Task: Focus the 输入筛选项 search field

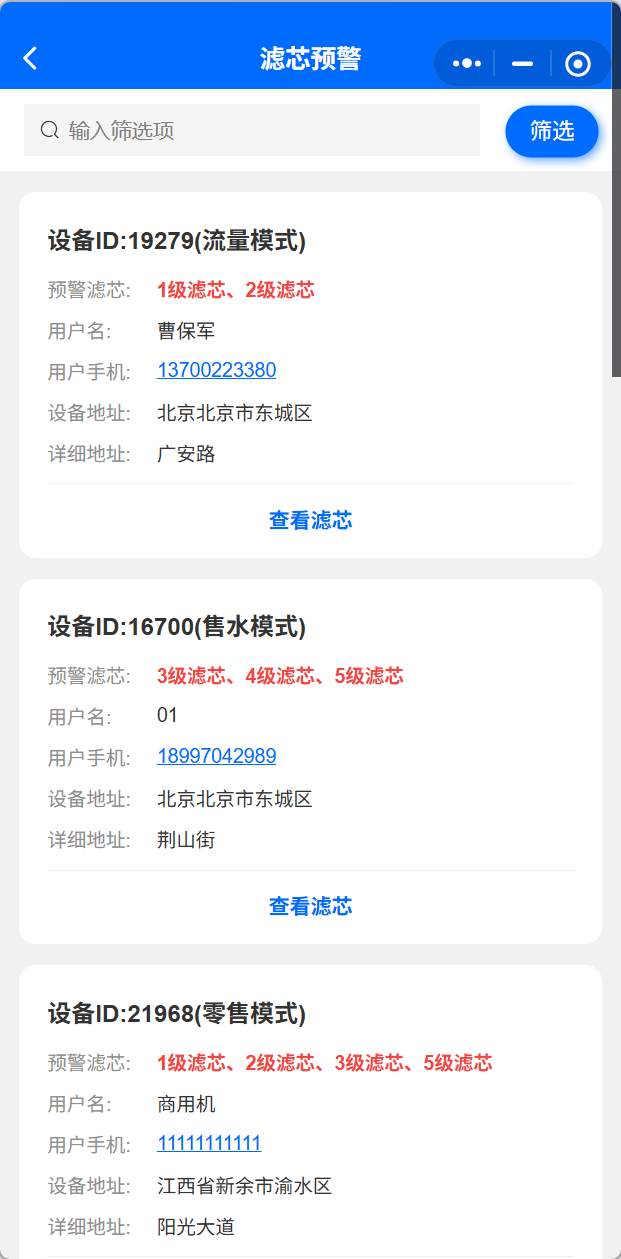Action: pos(252,130)
